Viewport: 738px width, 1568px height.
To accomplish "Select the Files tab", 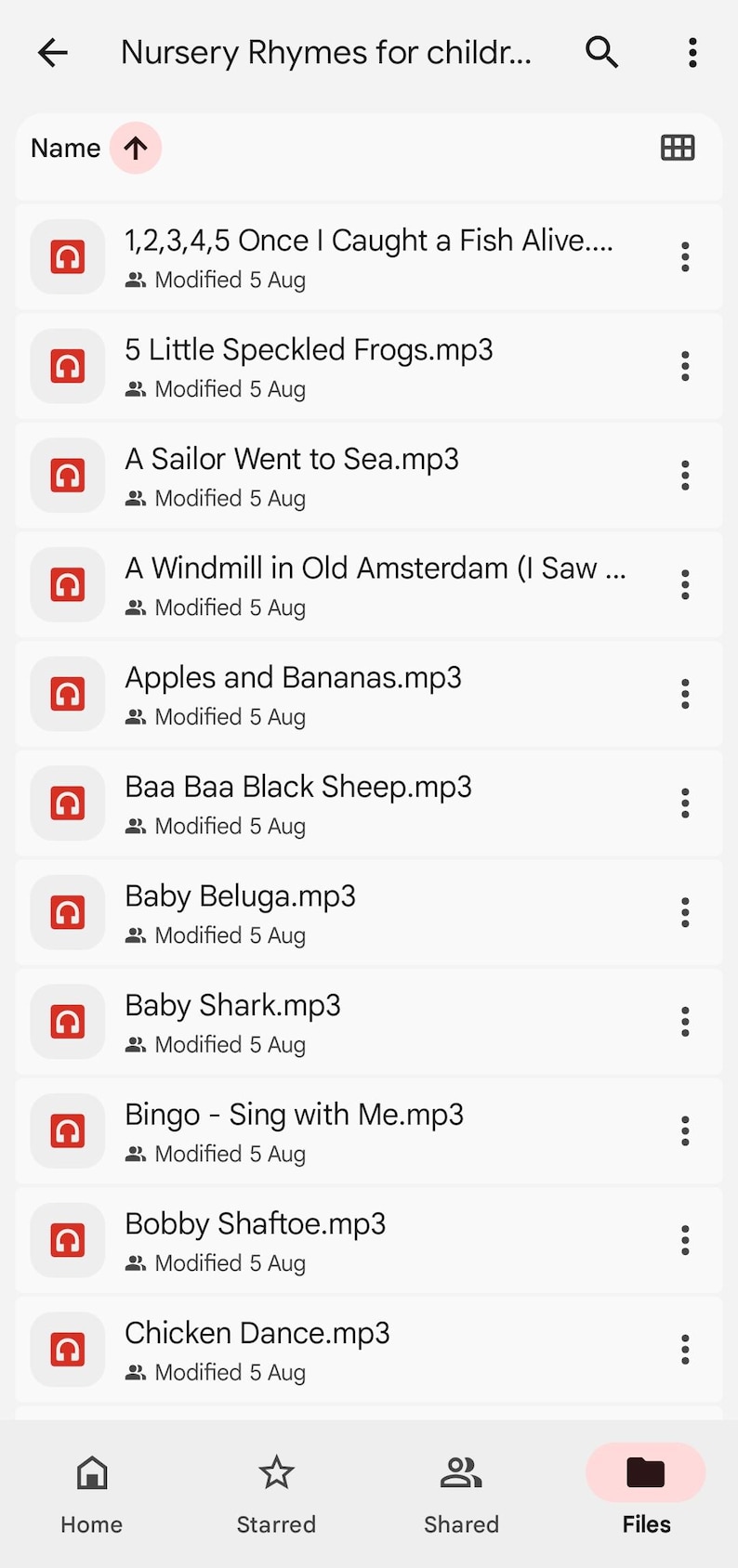I will pyautogui.click(x=646, y=1494).
